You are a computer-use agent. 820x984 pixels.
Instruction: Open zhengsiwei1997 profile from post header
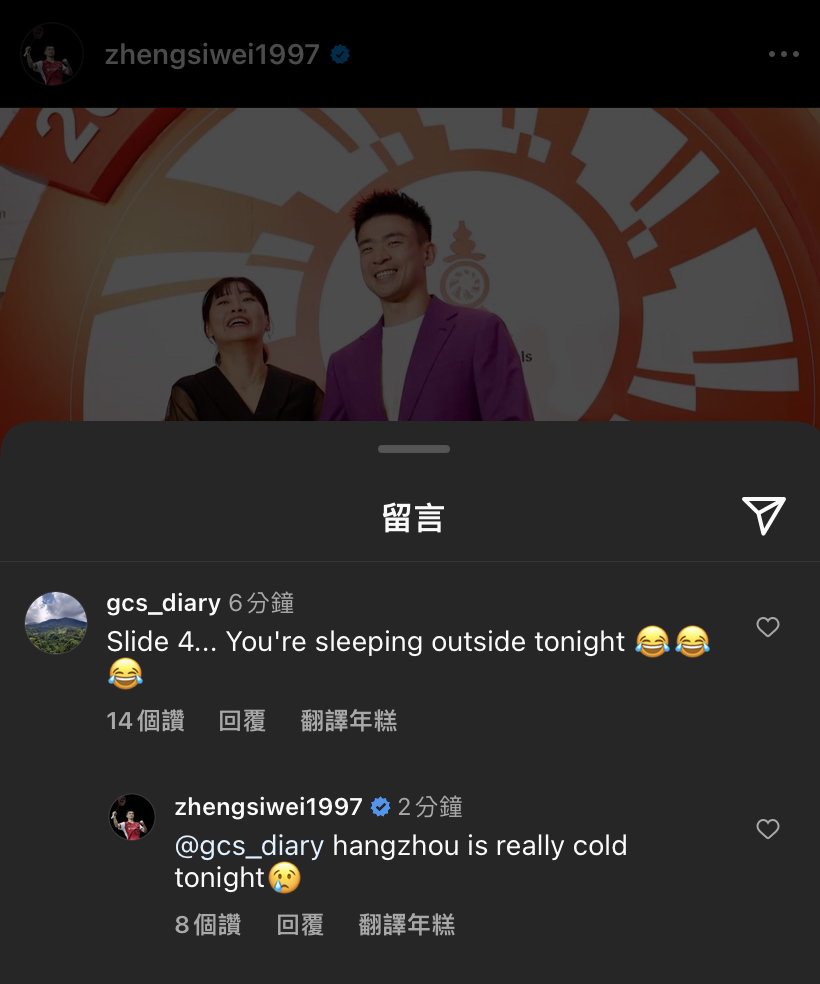[x=212, y=54]
